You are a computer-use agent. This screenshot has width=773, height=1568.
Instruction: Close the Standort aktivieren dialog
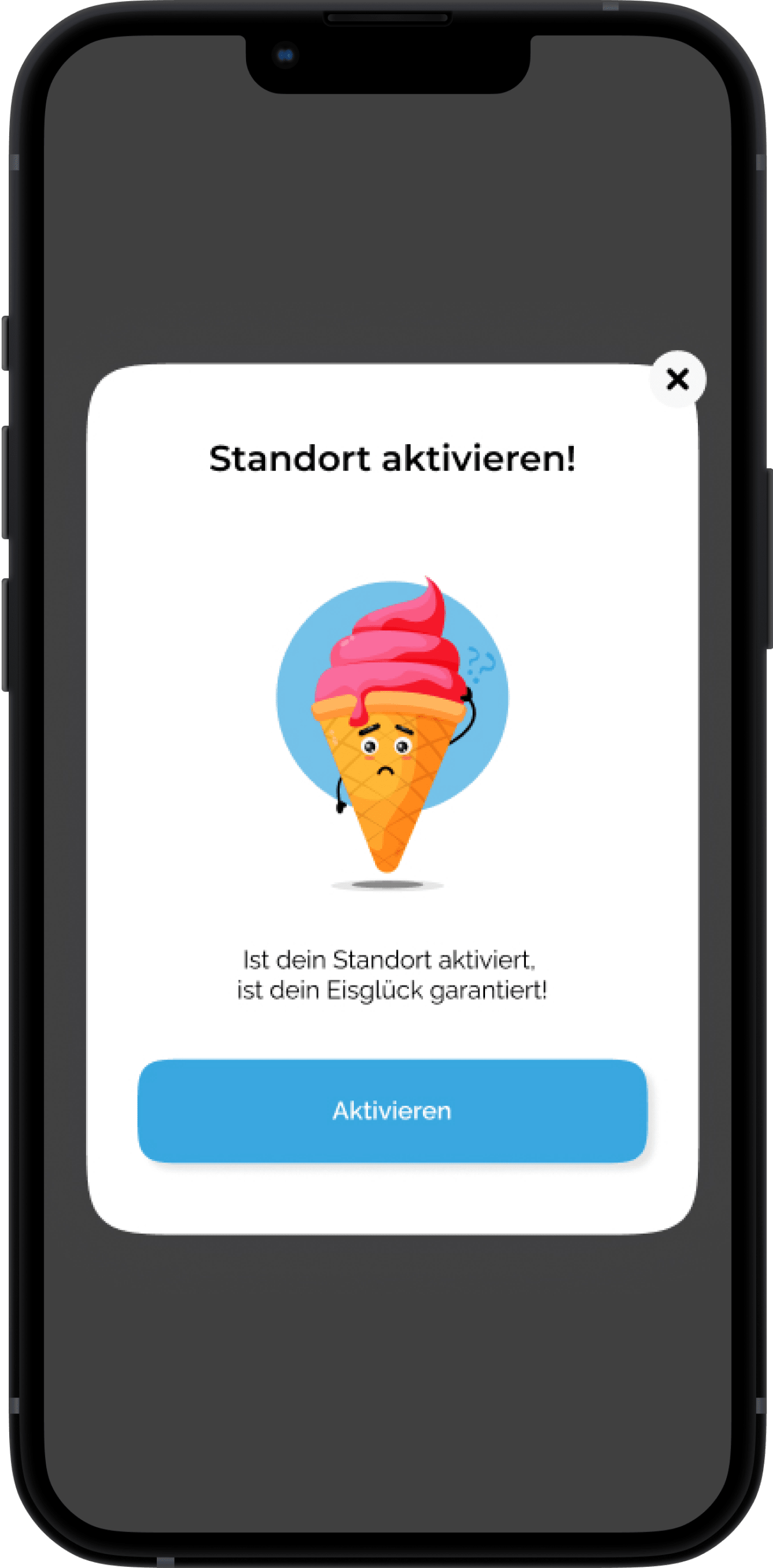[x=677, y=379]
